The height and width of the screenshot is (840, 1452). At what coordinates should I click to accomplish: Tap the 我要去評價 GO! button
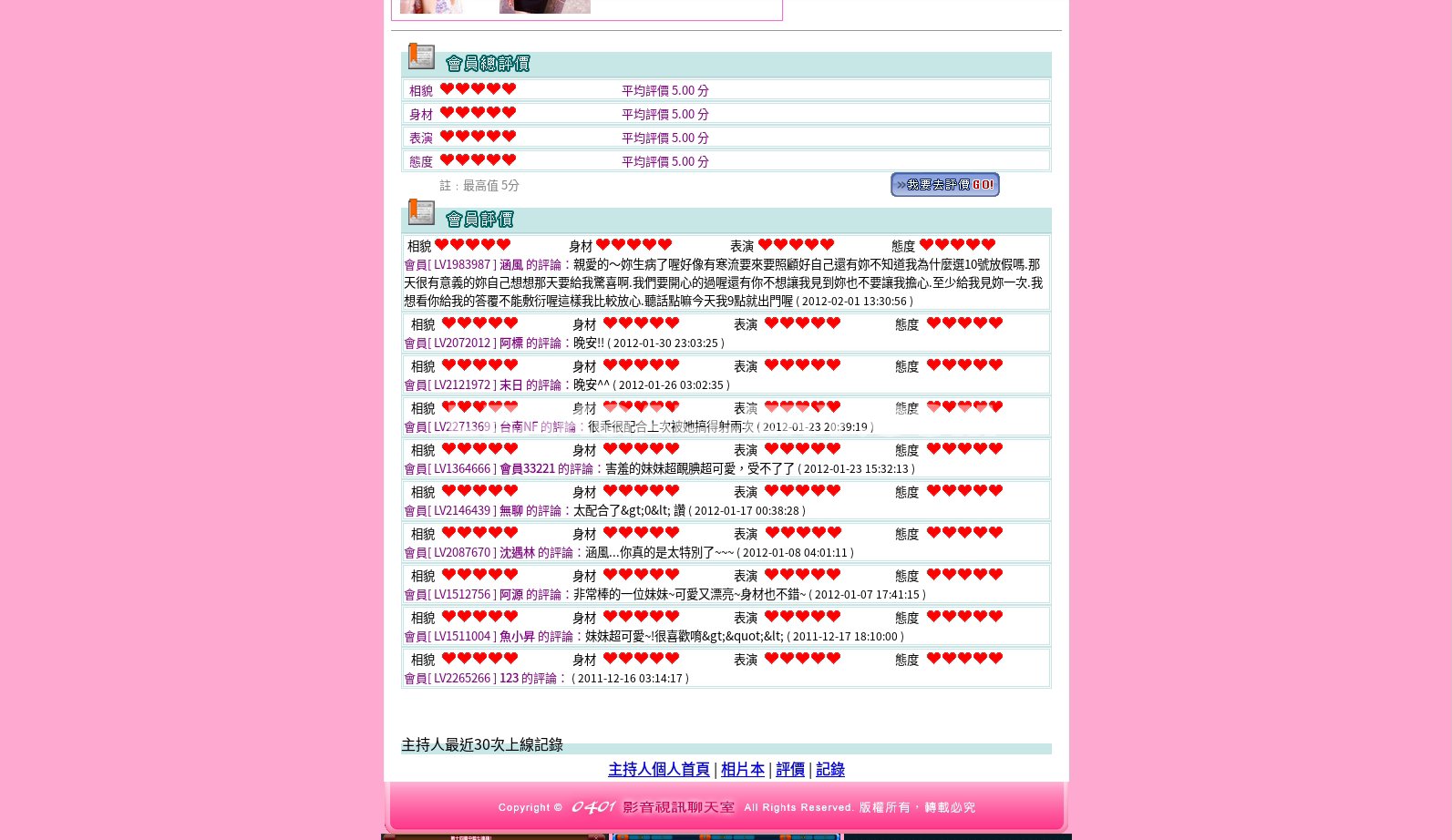944,184
